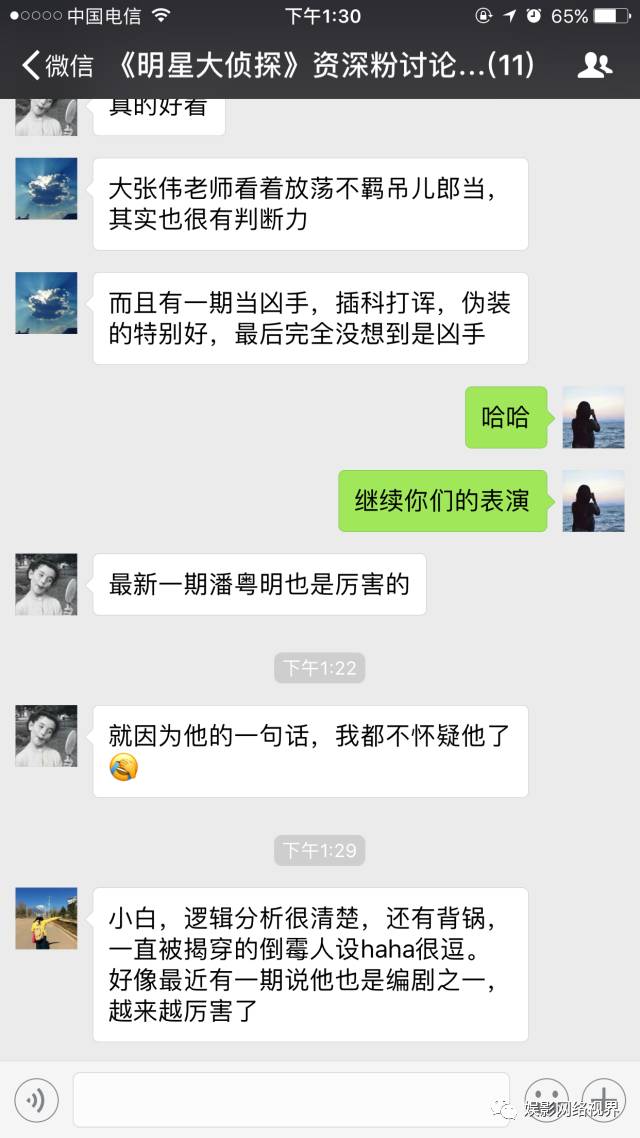View profile beside 就因为他的一句话 message
Viewport: 640px width, 1138px height.
[46, 735]
